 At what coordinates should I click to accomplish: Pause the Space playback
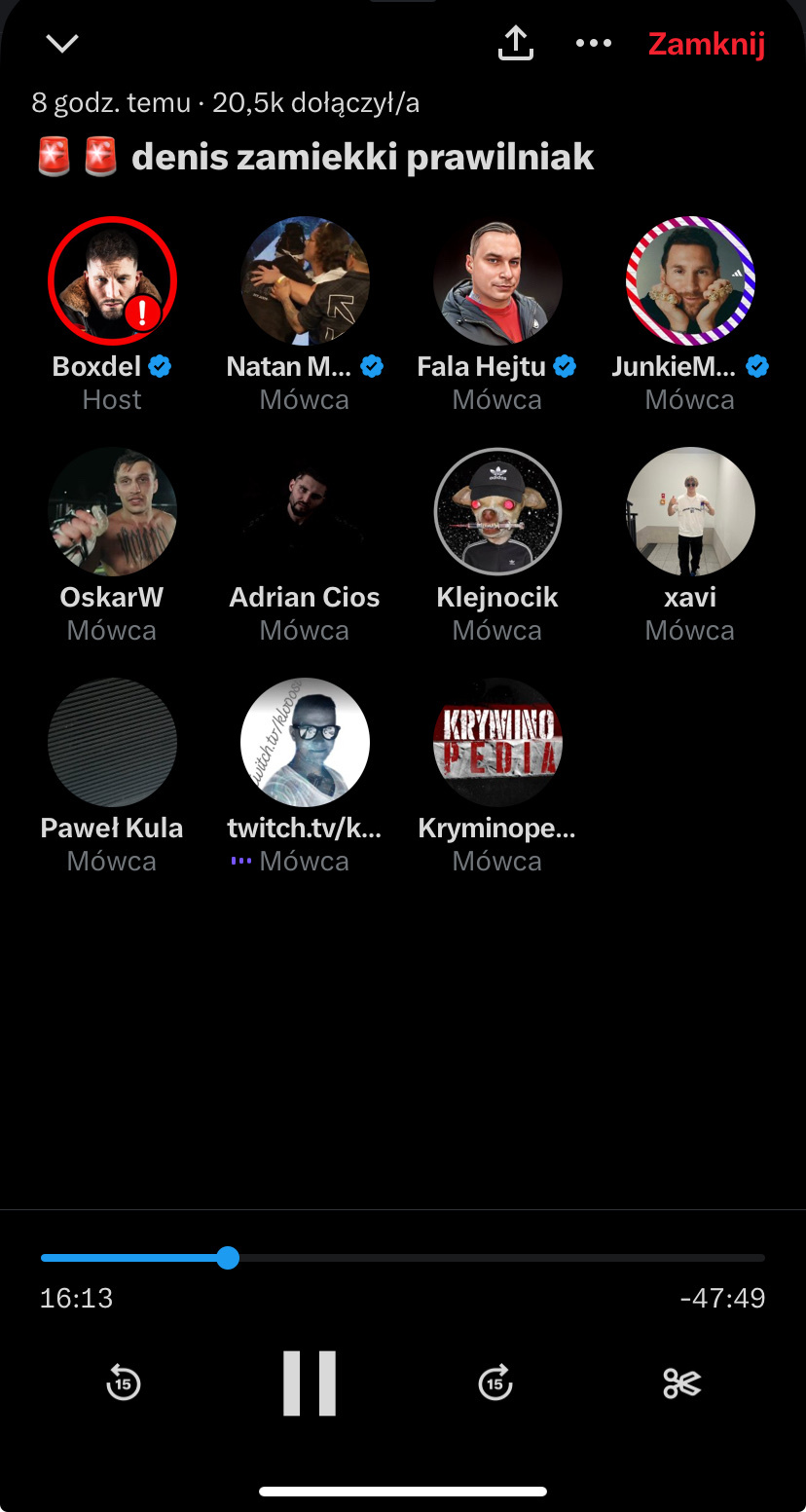coord(310,1383)
